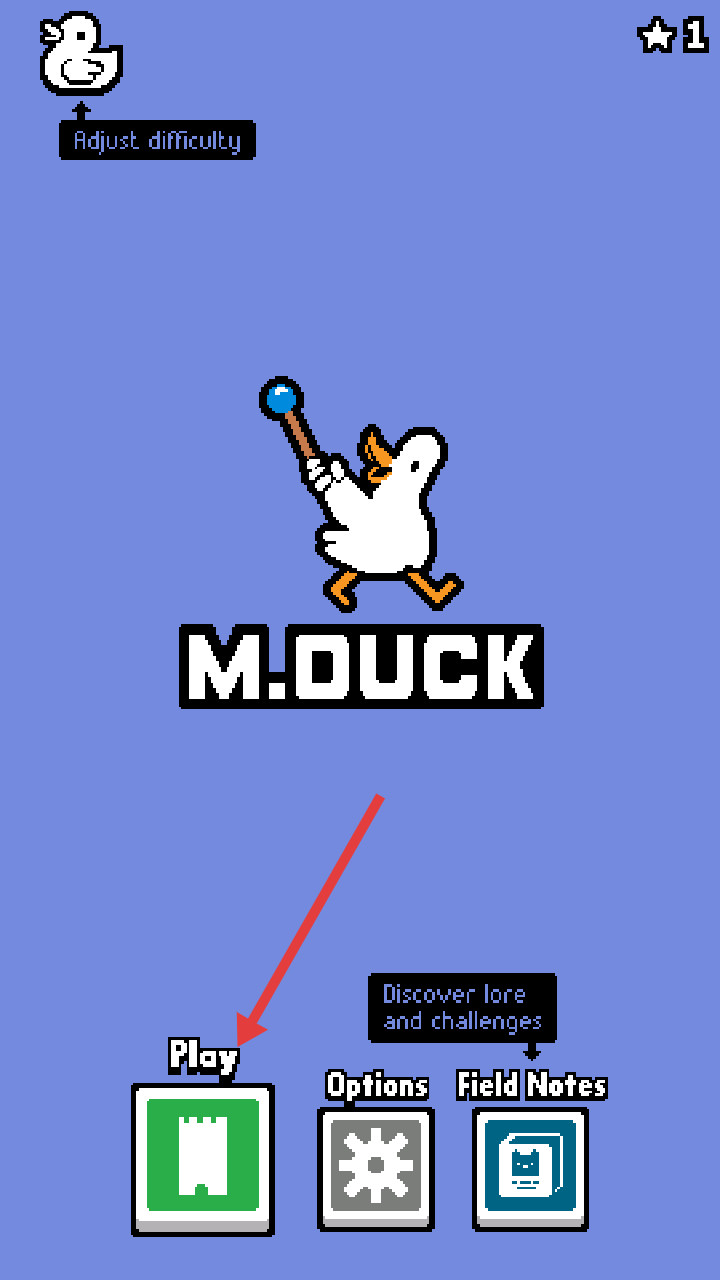This screenshot has height=1280, width=720.
Task: Start the game with the green Play button
Action: click(x=203, y=1157)
